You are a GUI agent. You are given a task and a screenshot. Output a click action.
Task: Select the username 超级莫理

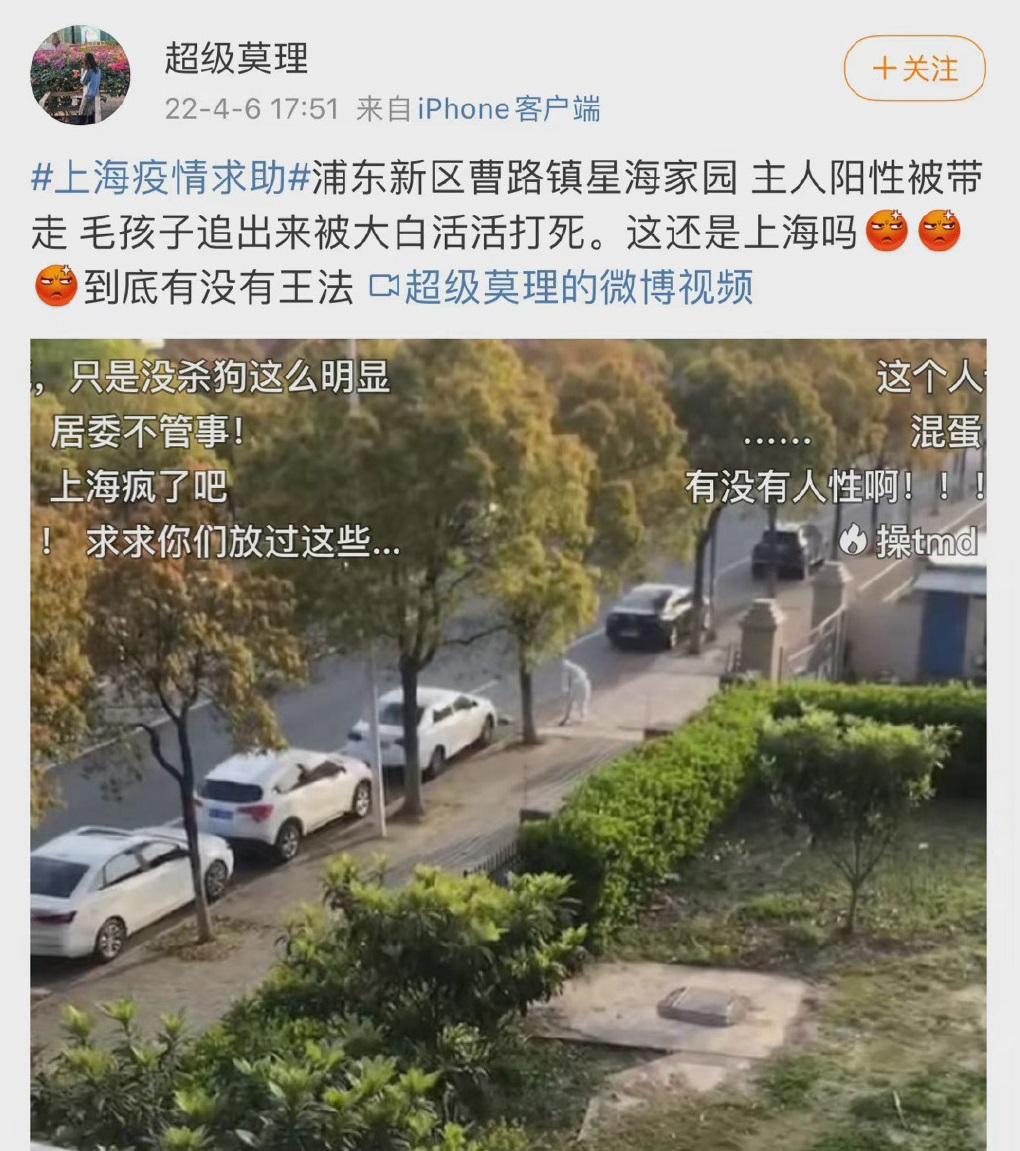pos(235,60)
